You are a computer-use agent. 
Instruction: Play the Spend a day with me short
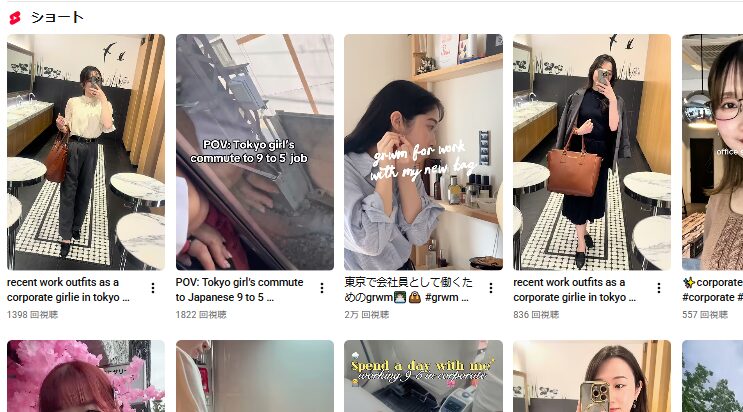click(x=423, y=377)
